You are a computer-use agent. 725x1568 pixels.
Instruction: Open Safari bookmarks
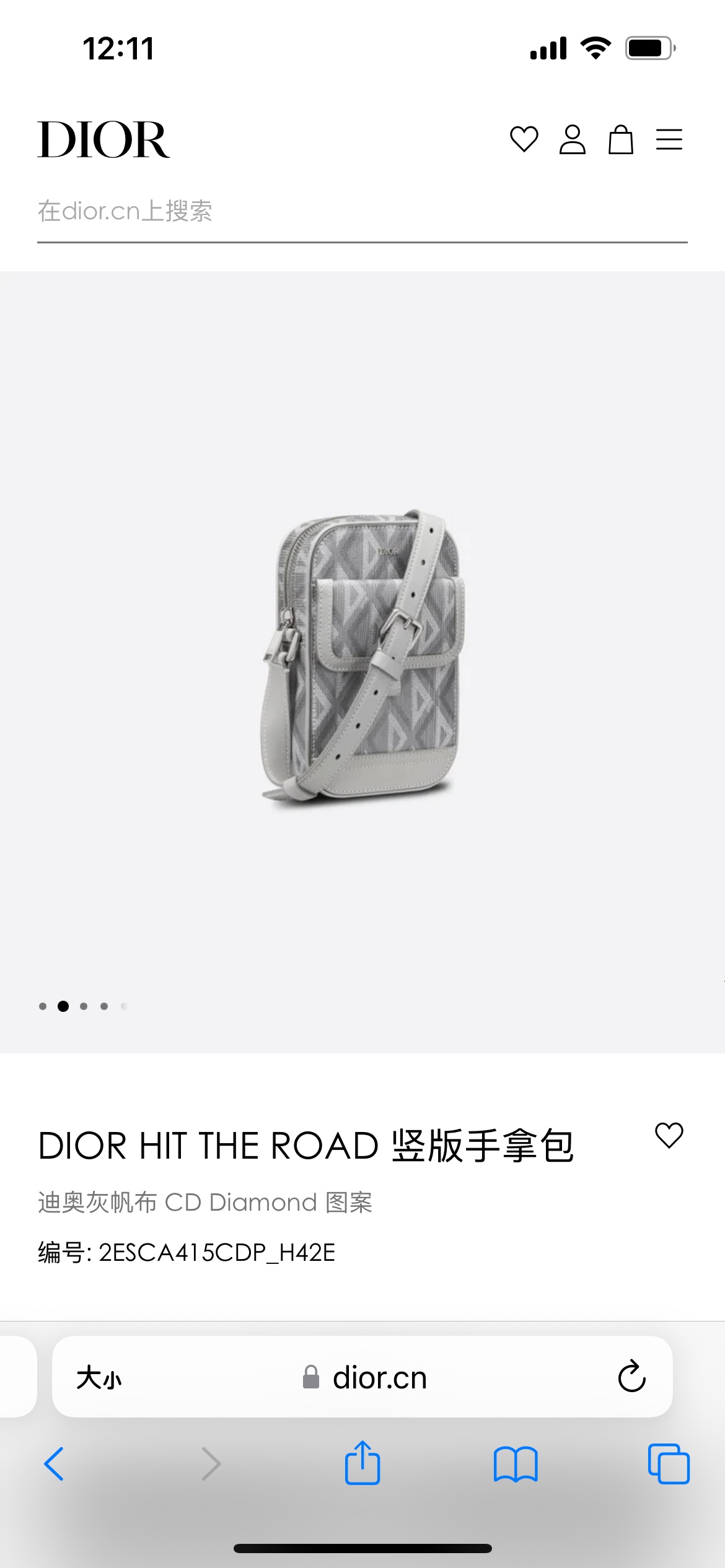tap(516, 1464)
